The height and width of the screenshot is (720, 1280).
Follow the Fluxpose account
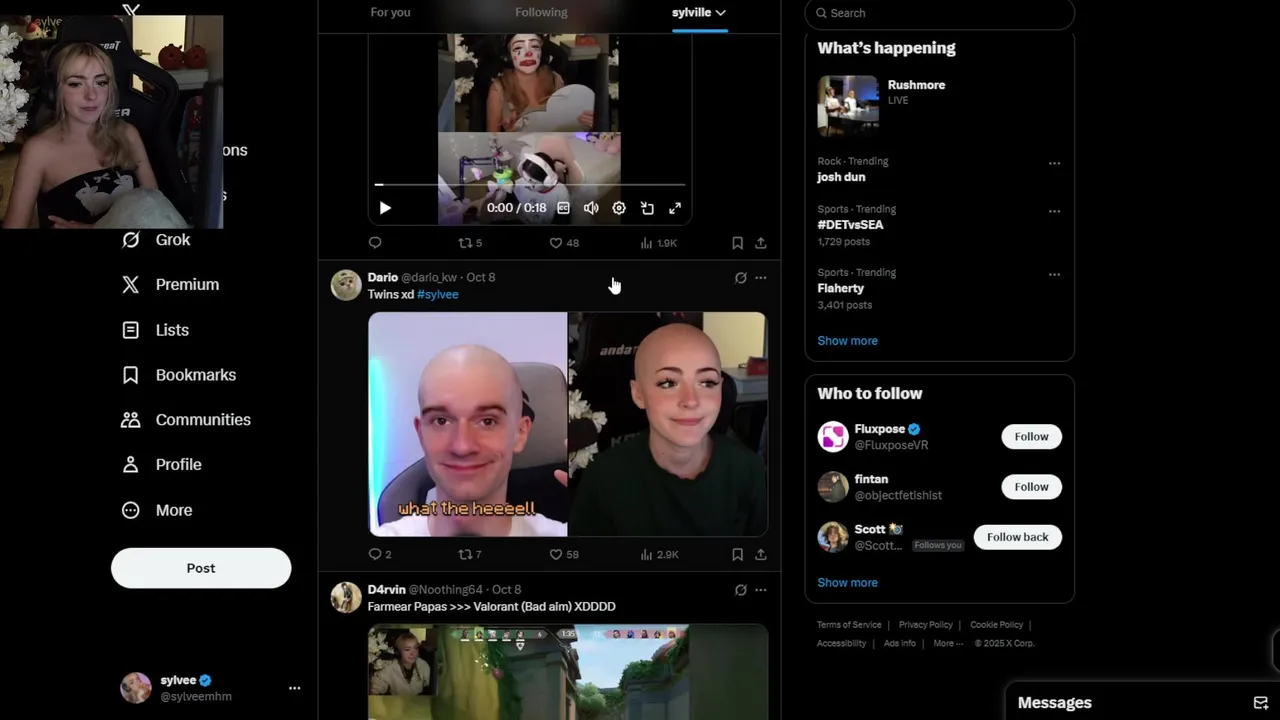tap(1031, 437)
